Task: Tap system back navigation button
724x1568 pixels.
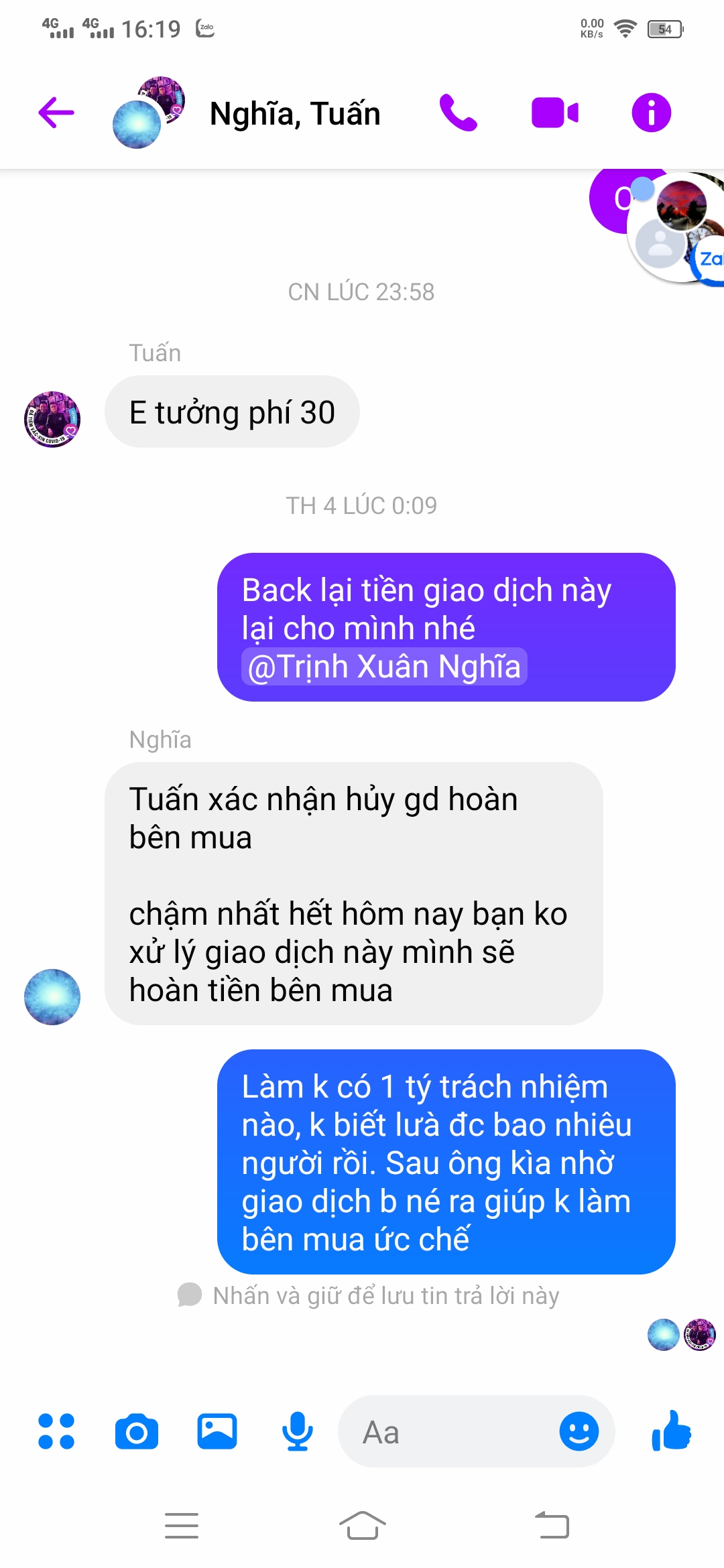Action: pyautogui.click(x=552, y=1526)
